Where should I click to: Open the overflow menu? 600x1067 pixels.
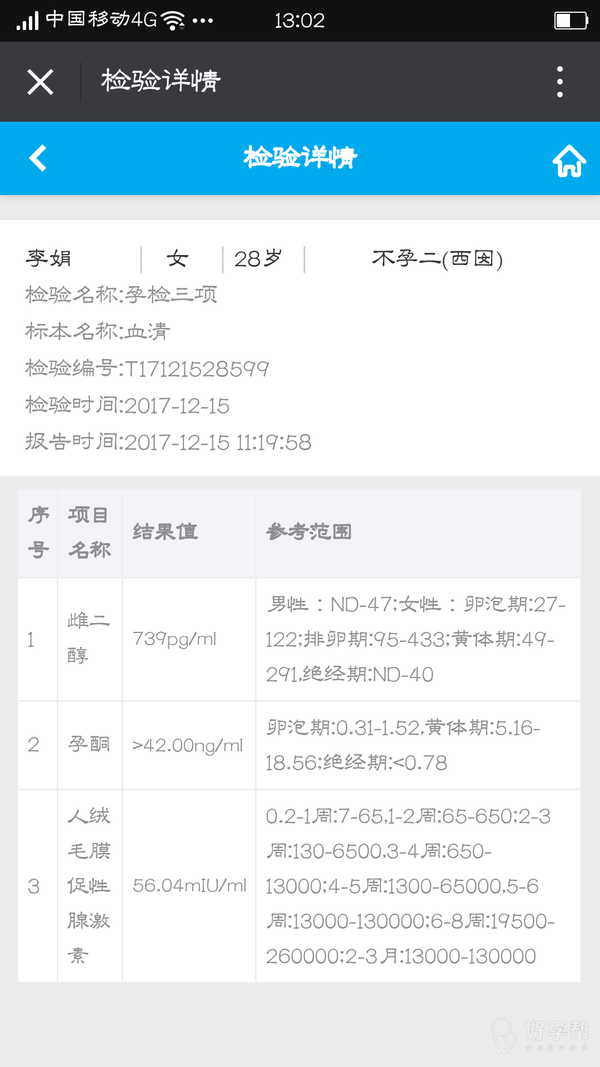point(560,82)
